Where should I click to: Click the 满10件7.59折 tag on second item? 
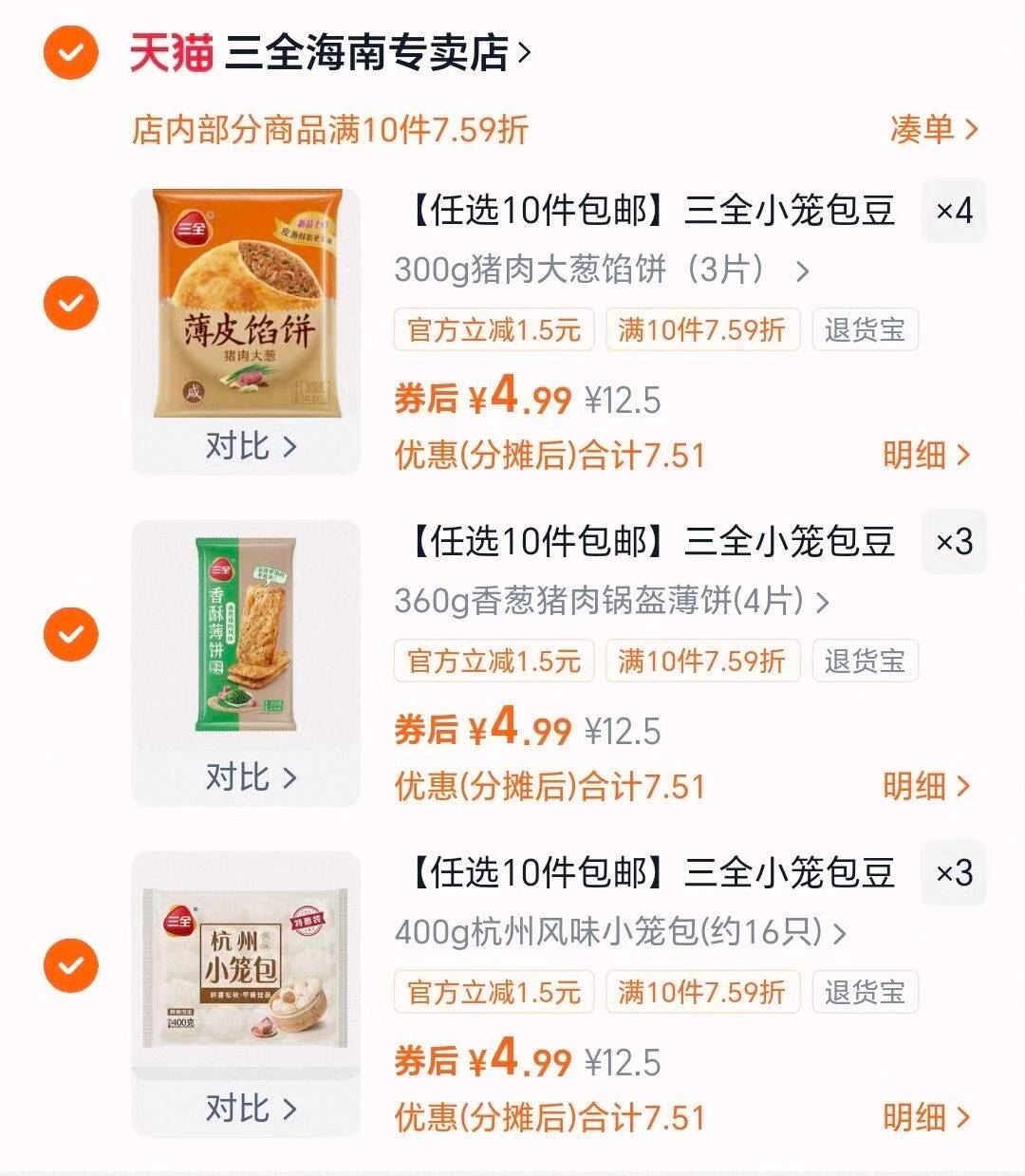701,662
